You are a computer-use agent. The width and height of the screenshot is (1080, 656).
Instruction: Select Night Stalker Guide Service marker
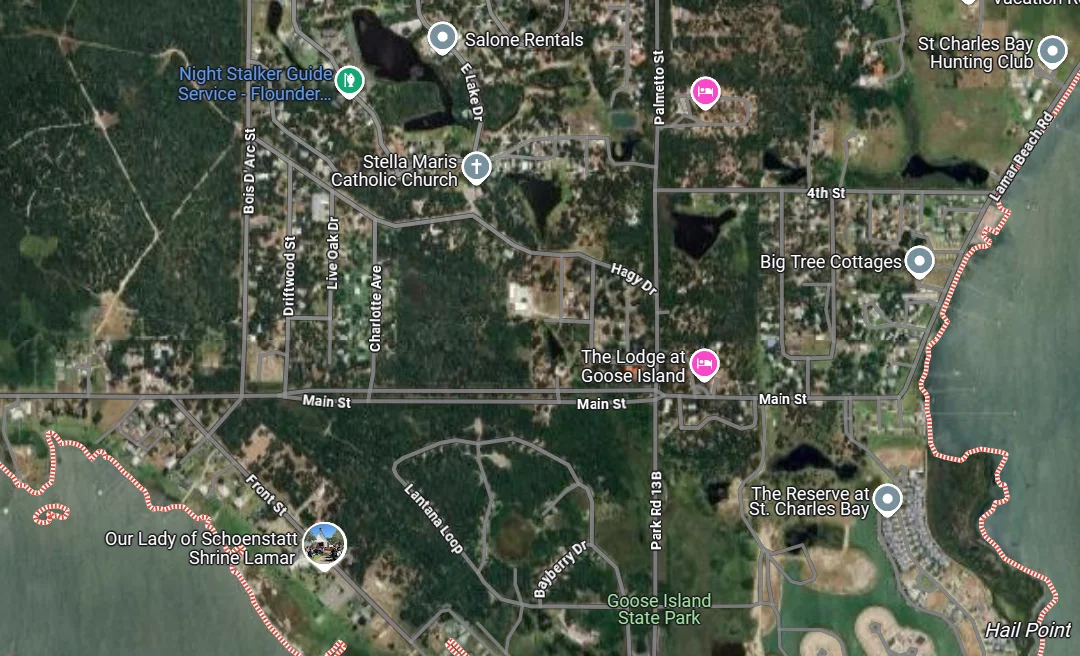coord(349,79)
